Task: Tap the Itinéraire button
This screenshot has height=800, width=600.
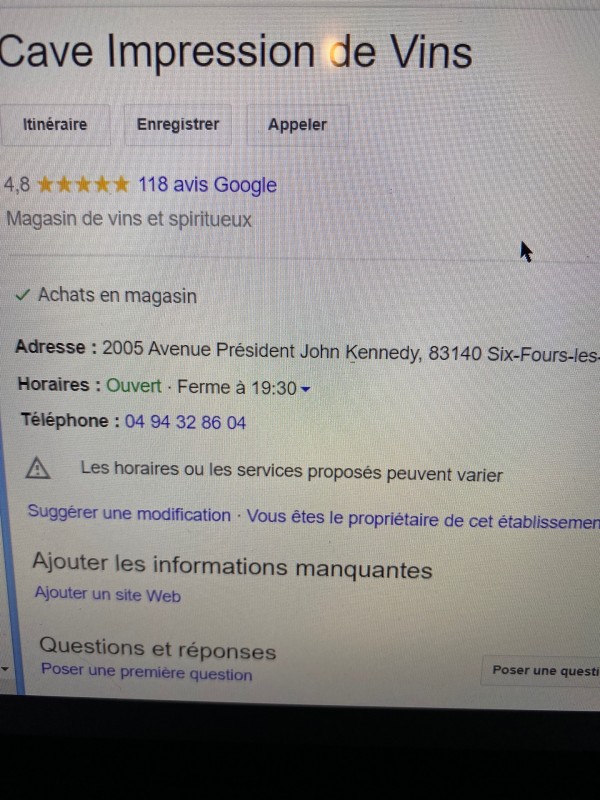Action: pyautogui.click(x=55, y=125)
